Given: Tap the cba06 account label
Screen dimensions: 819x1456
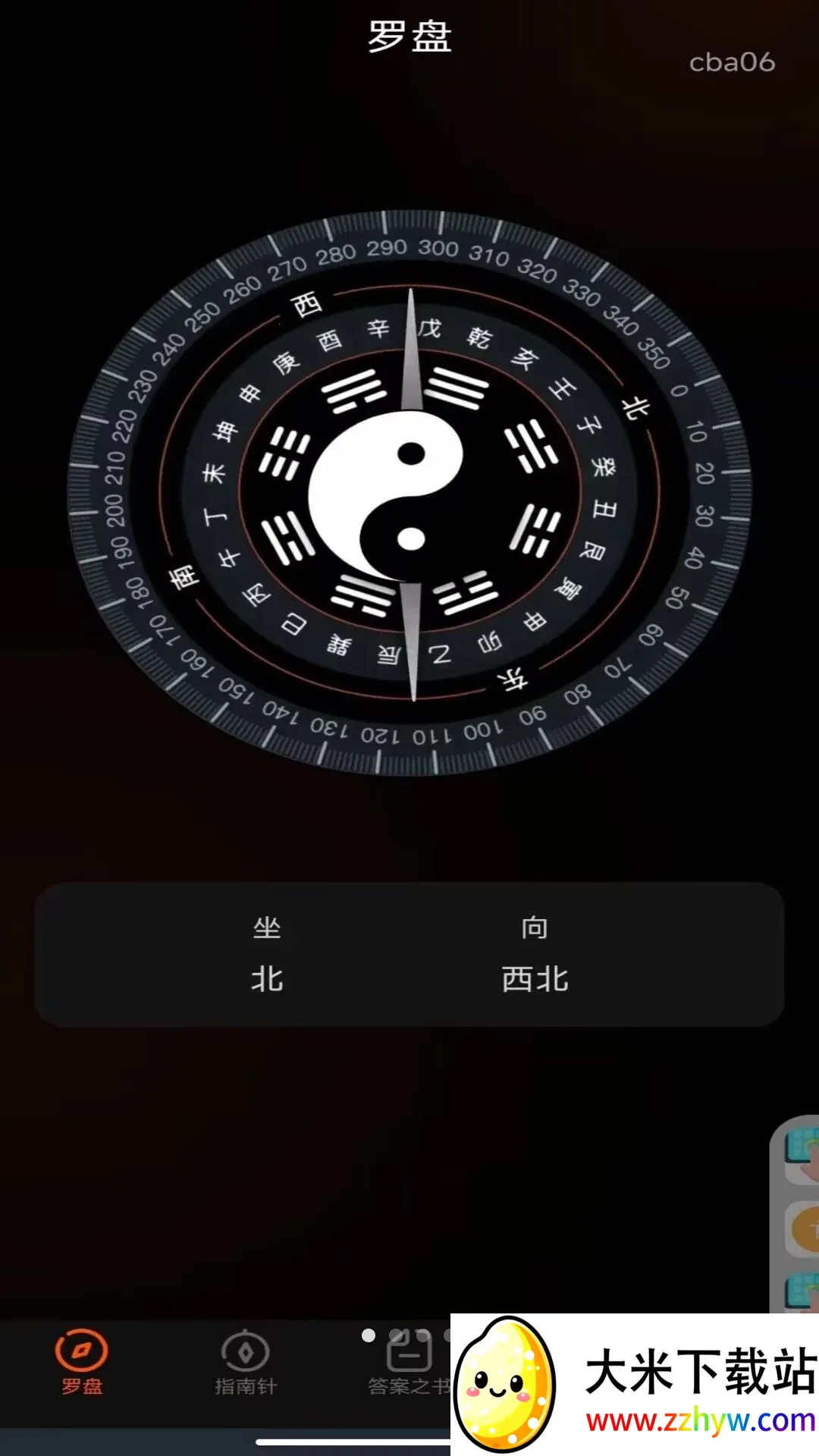Looking at the screenshot, I should tap(731, 64).
